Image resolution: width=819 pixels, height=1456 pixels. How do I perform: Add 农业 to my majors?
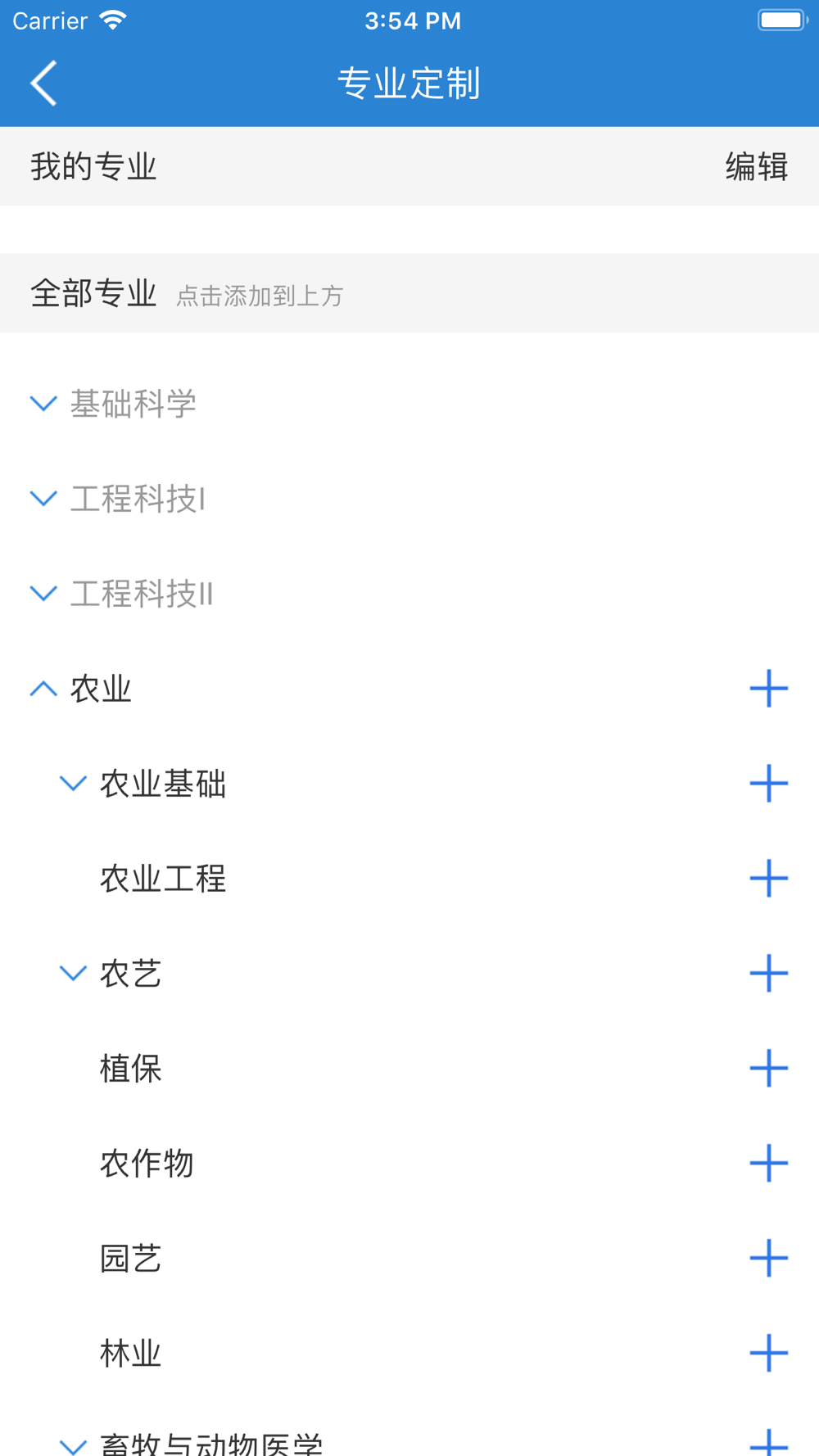click(768, 689)
